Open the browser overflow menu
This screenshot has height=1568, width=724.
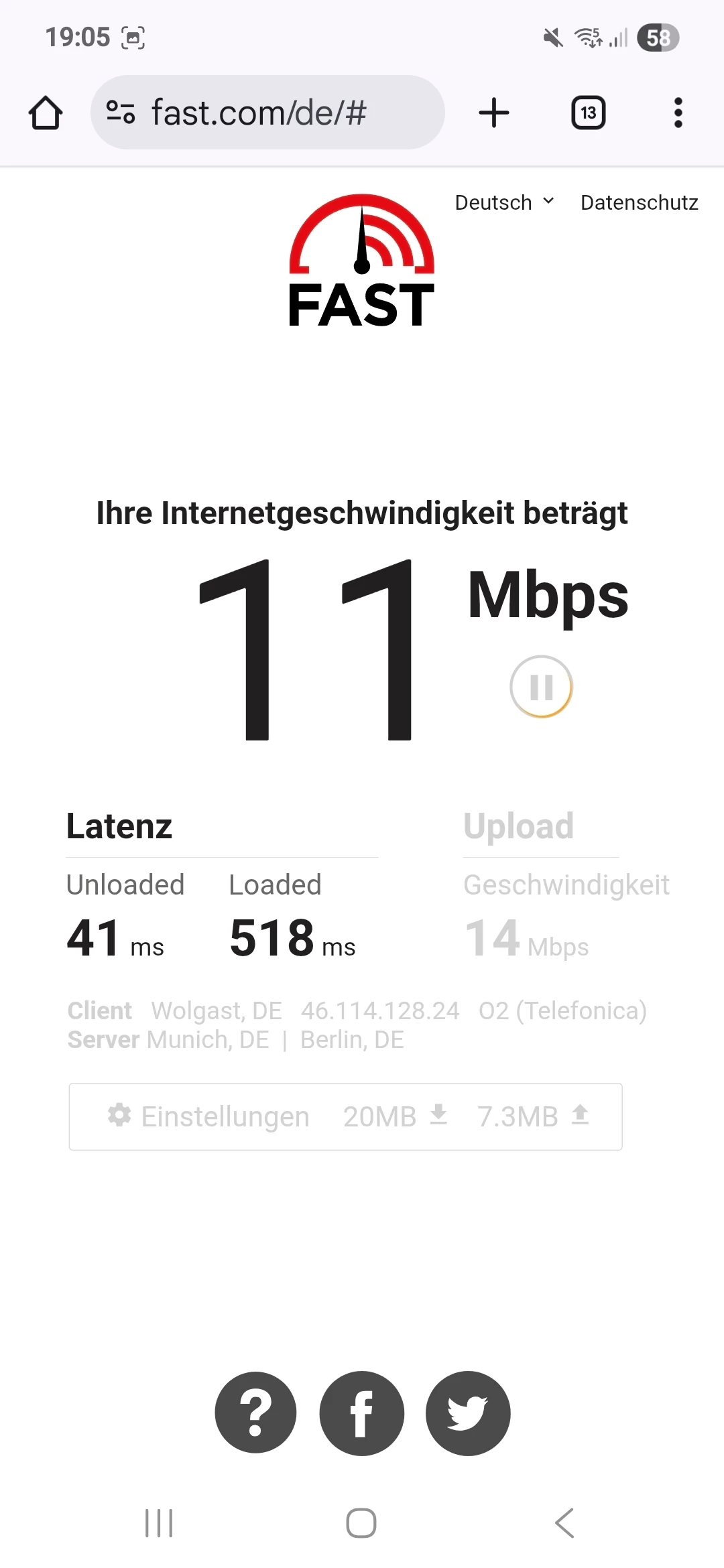pos(678,113)
